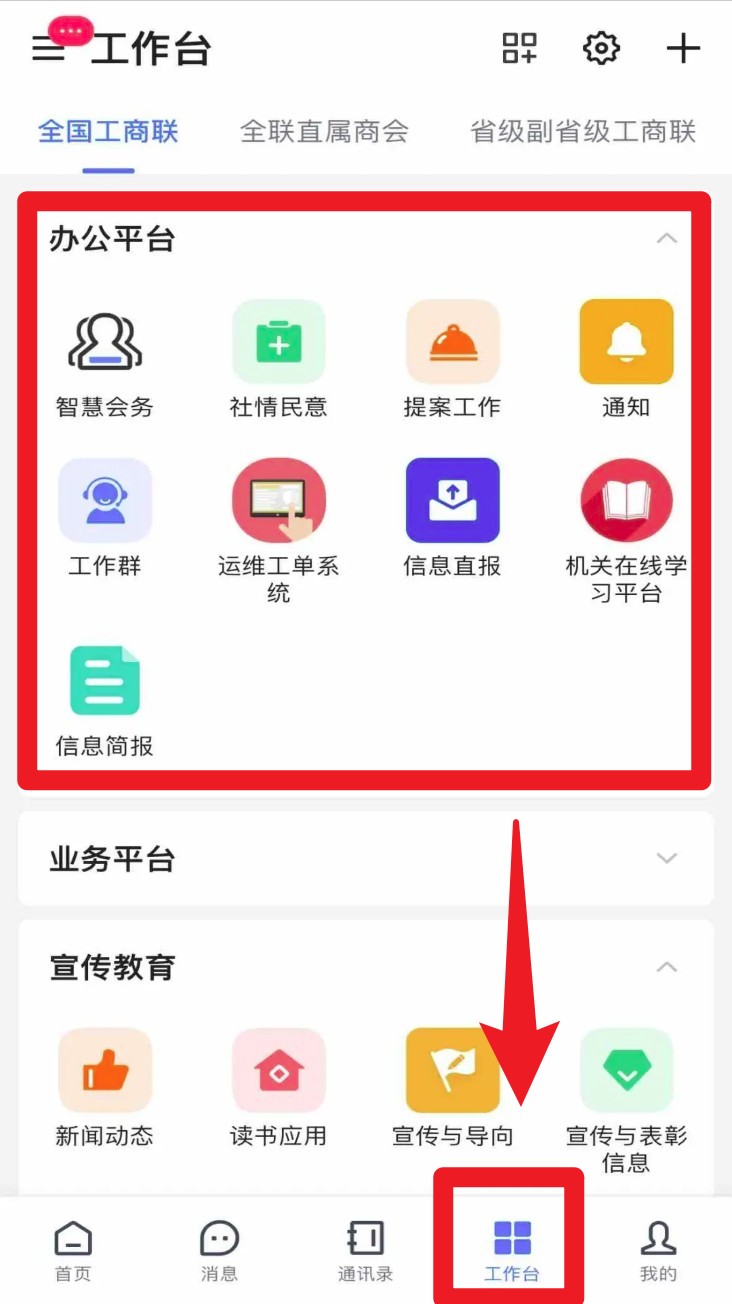Expand the 业务平台 section
The width and height of the screenshot is (732, 1304).
click(666, 858)
